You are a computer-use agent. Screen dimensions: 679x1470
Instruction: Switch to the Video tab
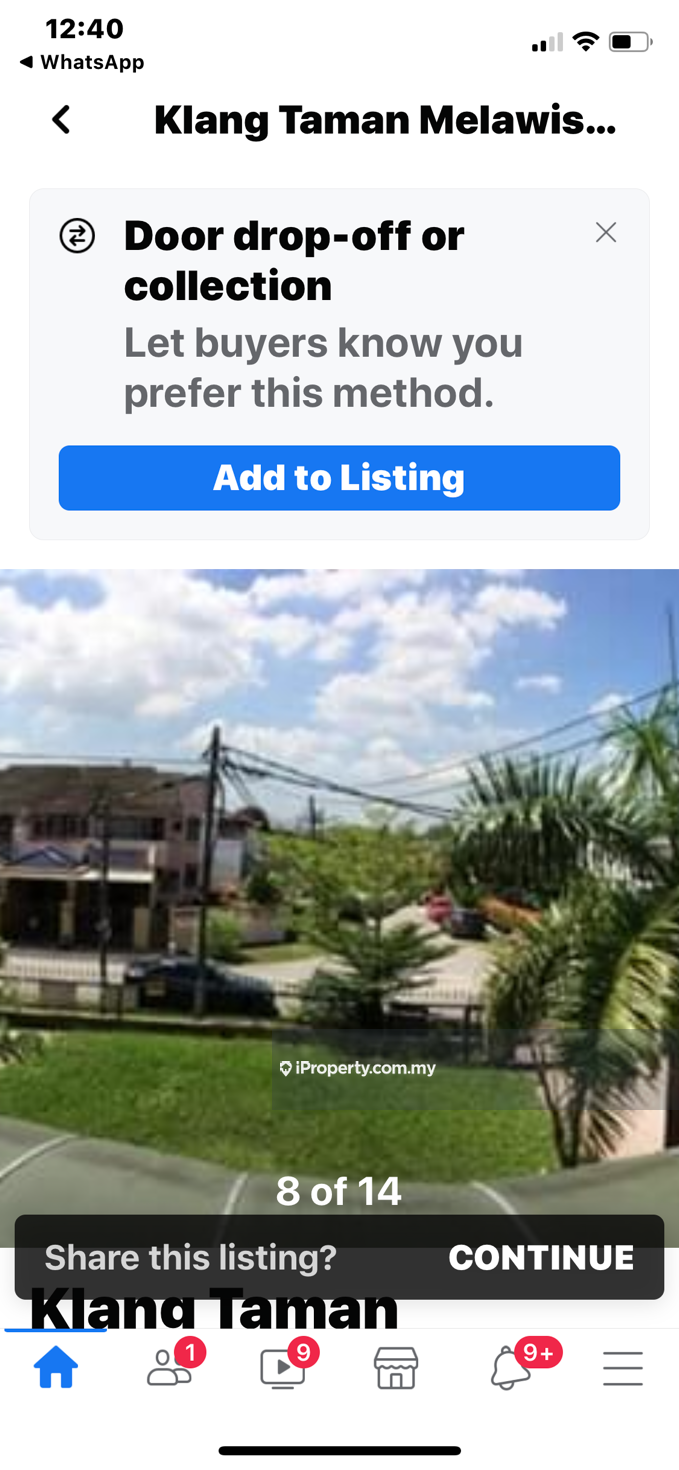click(283, 1368)
